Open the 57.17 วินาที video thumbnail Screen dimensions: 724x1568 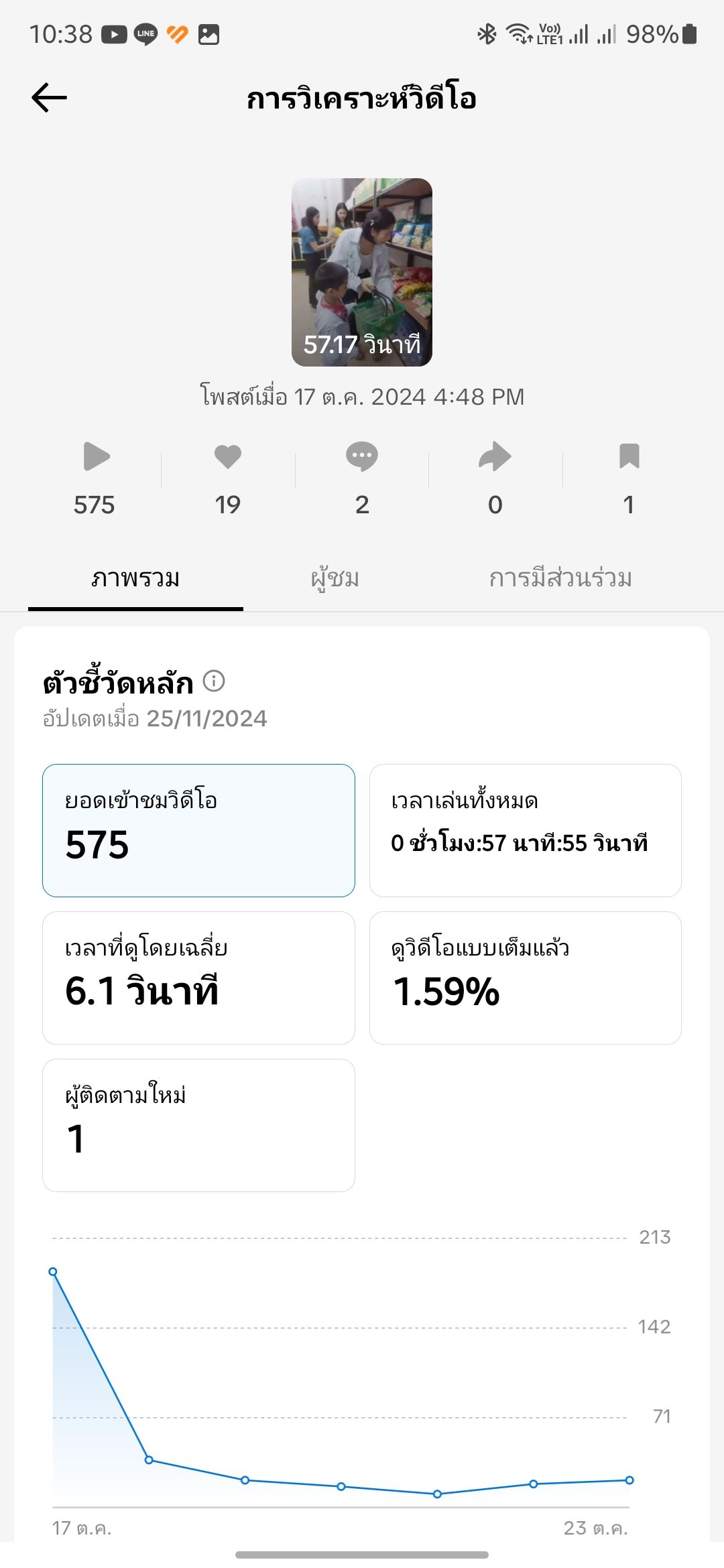coord(362,272)
